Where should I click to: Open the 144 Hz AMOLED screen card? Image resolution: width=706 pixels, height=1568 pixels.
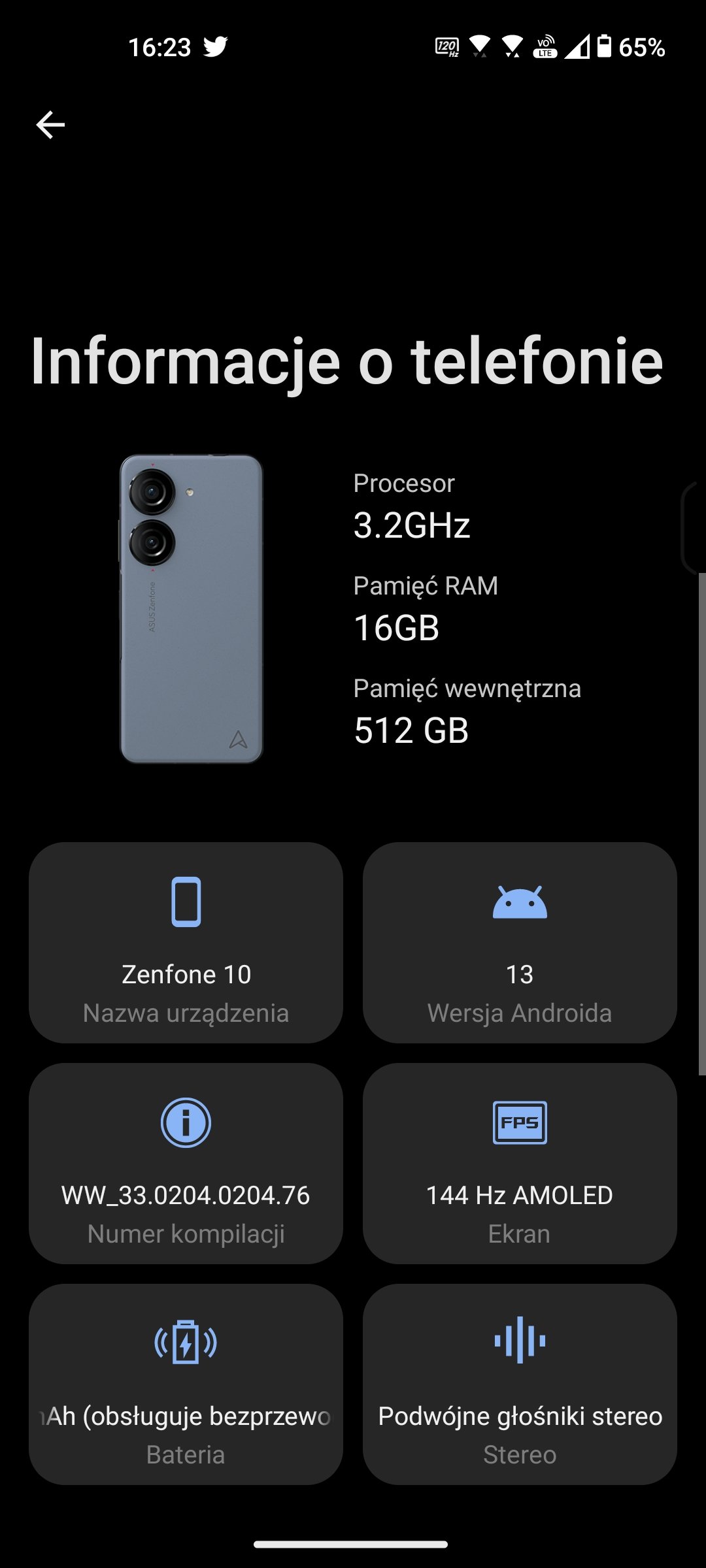[520, 1164]
